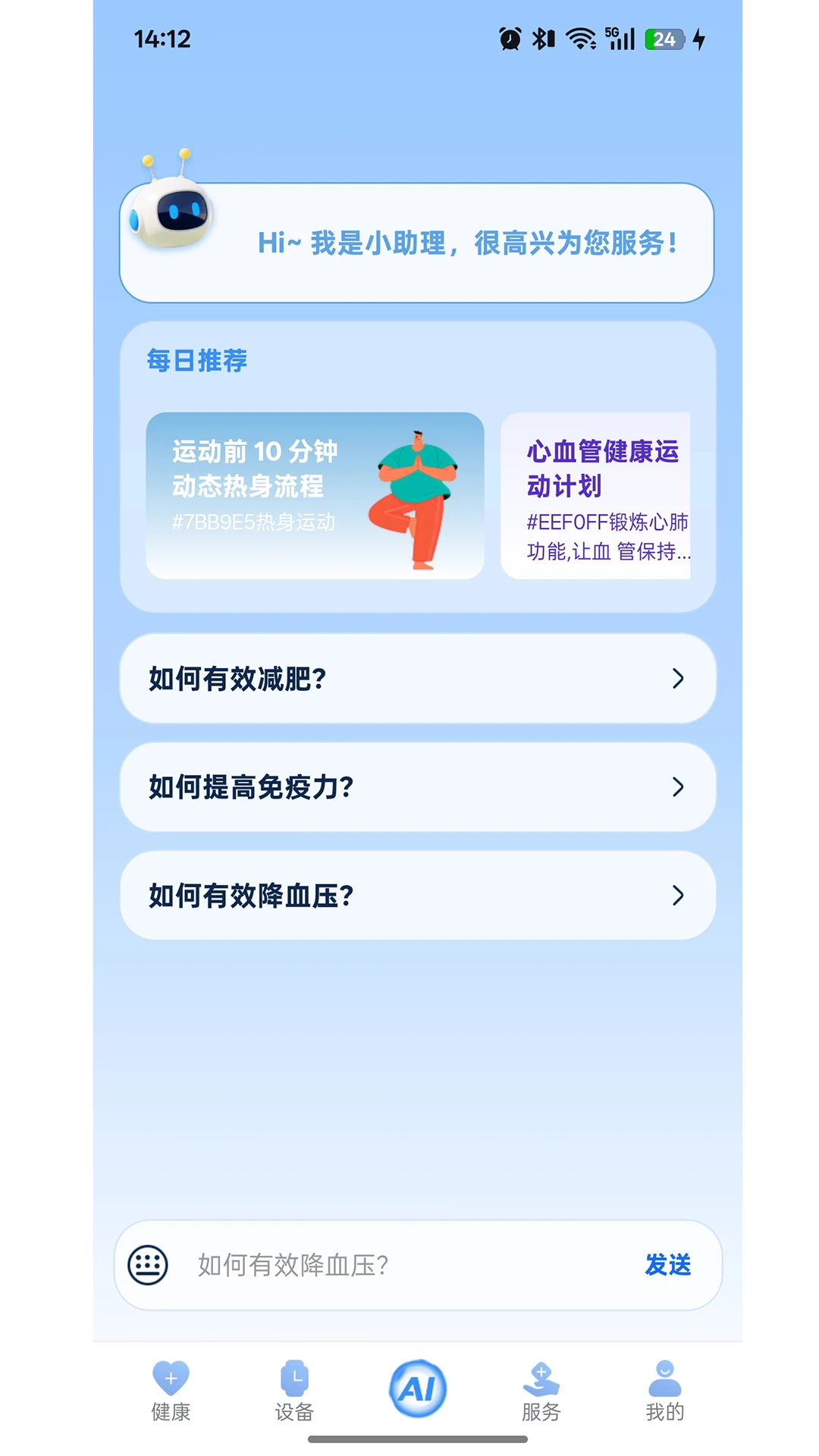
Task: Expand question 如何提高免疫力?
Action: click(416, 787)
